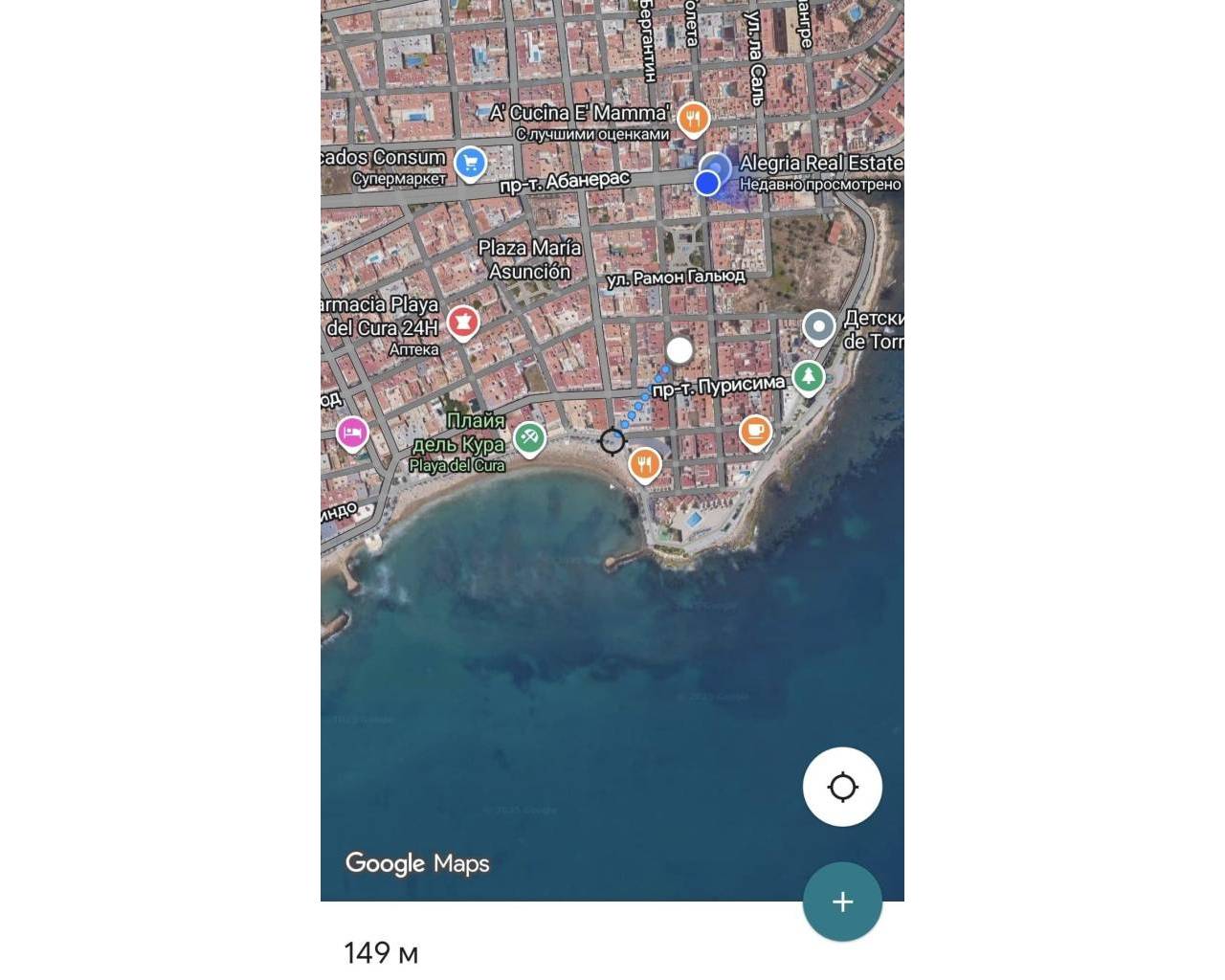The height and width of the screenshot is (980, 1225).
Task: Select the Mercados Consum supermarket pin
Action: (x=470, y=163)
